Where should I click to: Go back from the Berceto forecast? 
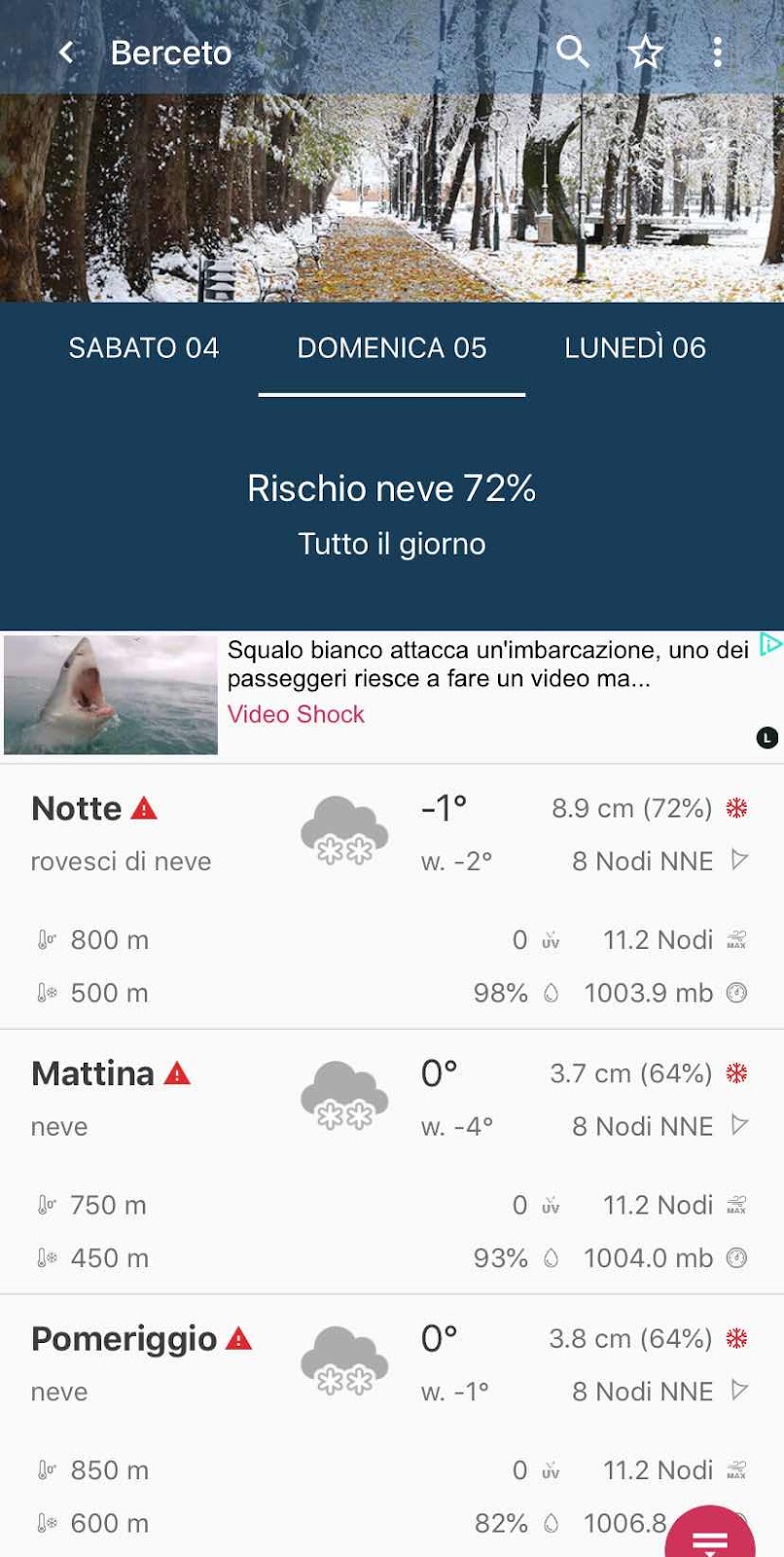pyautogui.click(x=66, y=53)
